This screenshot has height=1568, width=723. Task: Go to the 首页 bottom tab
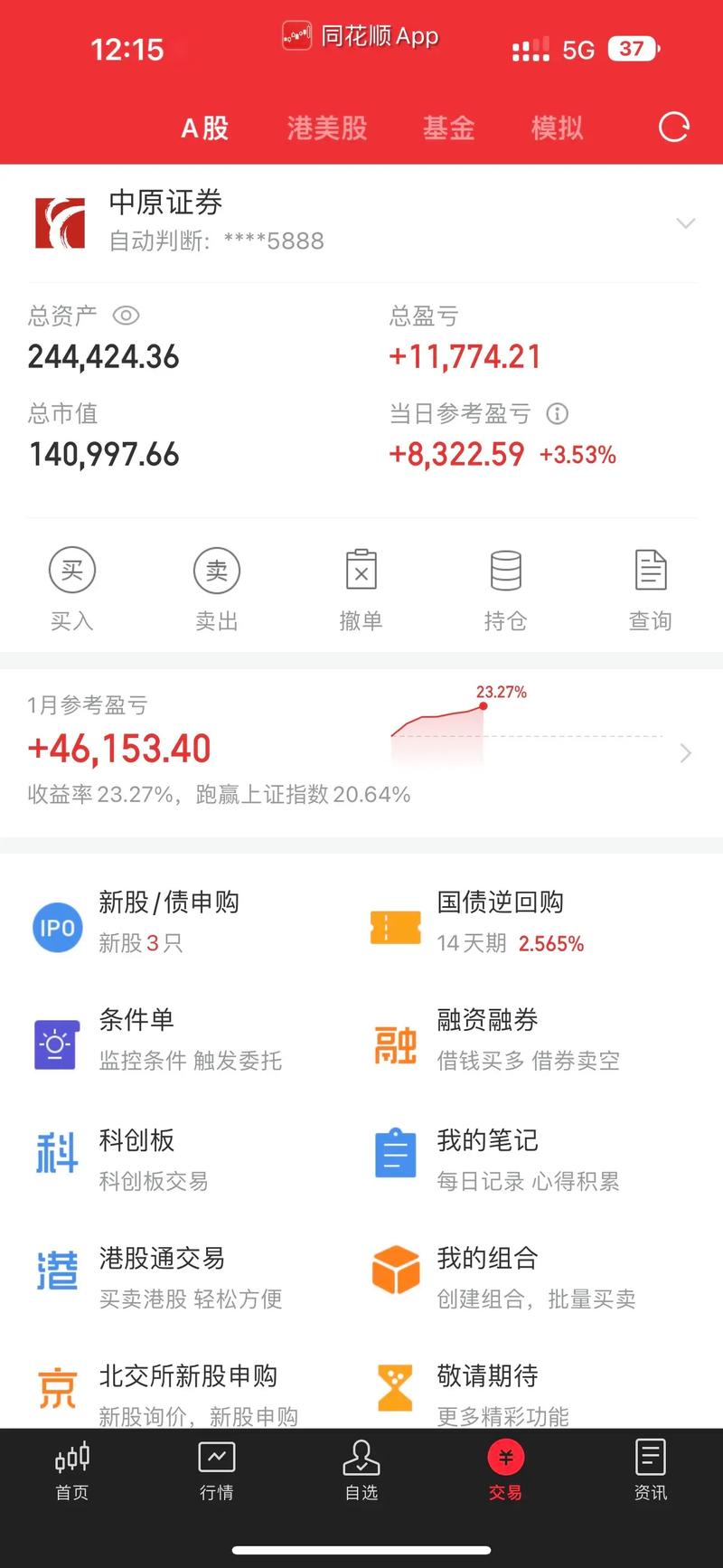tap(72, 1470)
